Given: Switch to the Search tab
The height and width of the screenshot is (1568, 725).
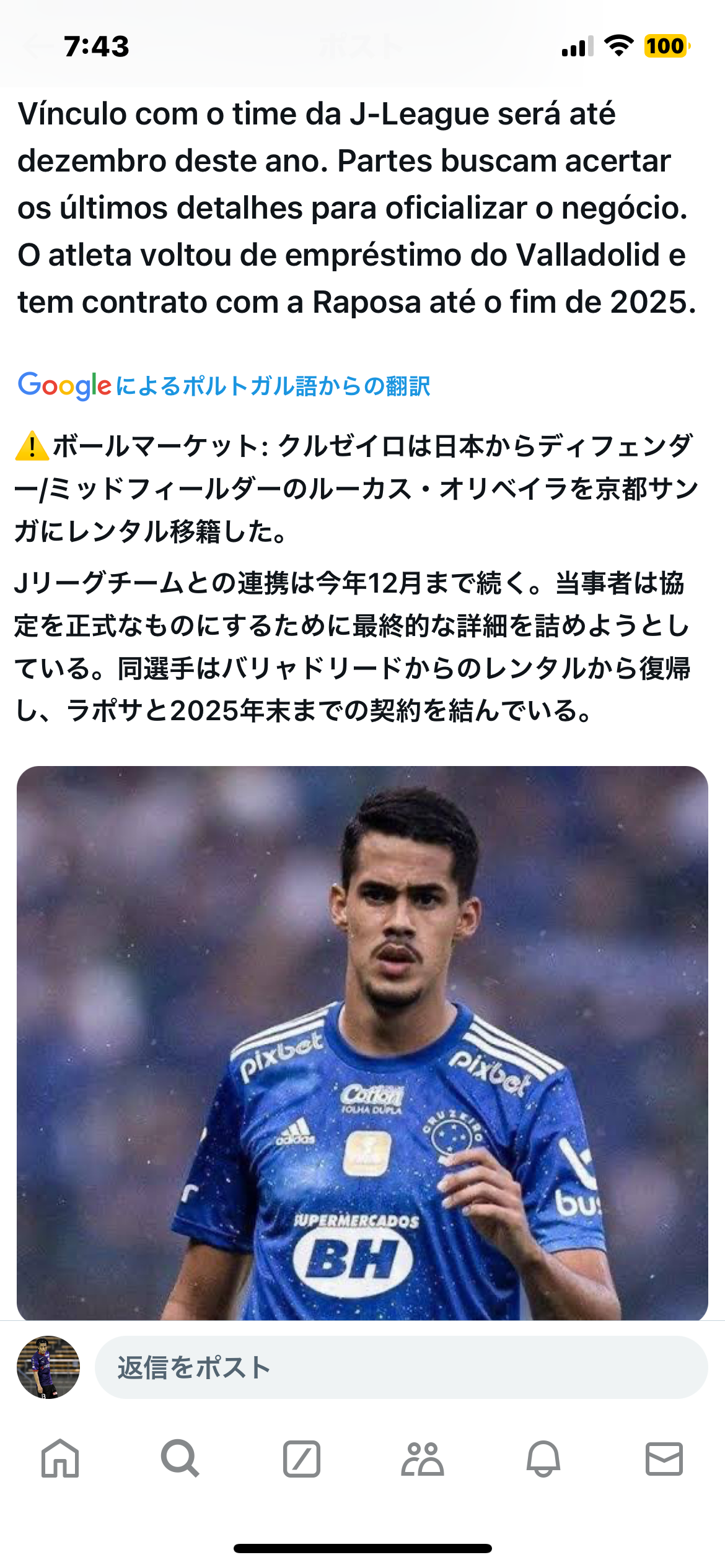Looking at the screenshot, I should click(x=180, y=1459).
